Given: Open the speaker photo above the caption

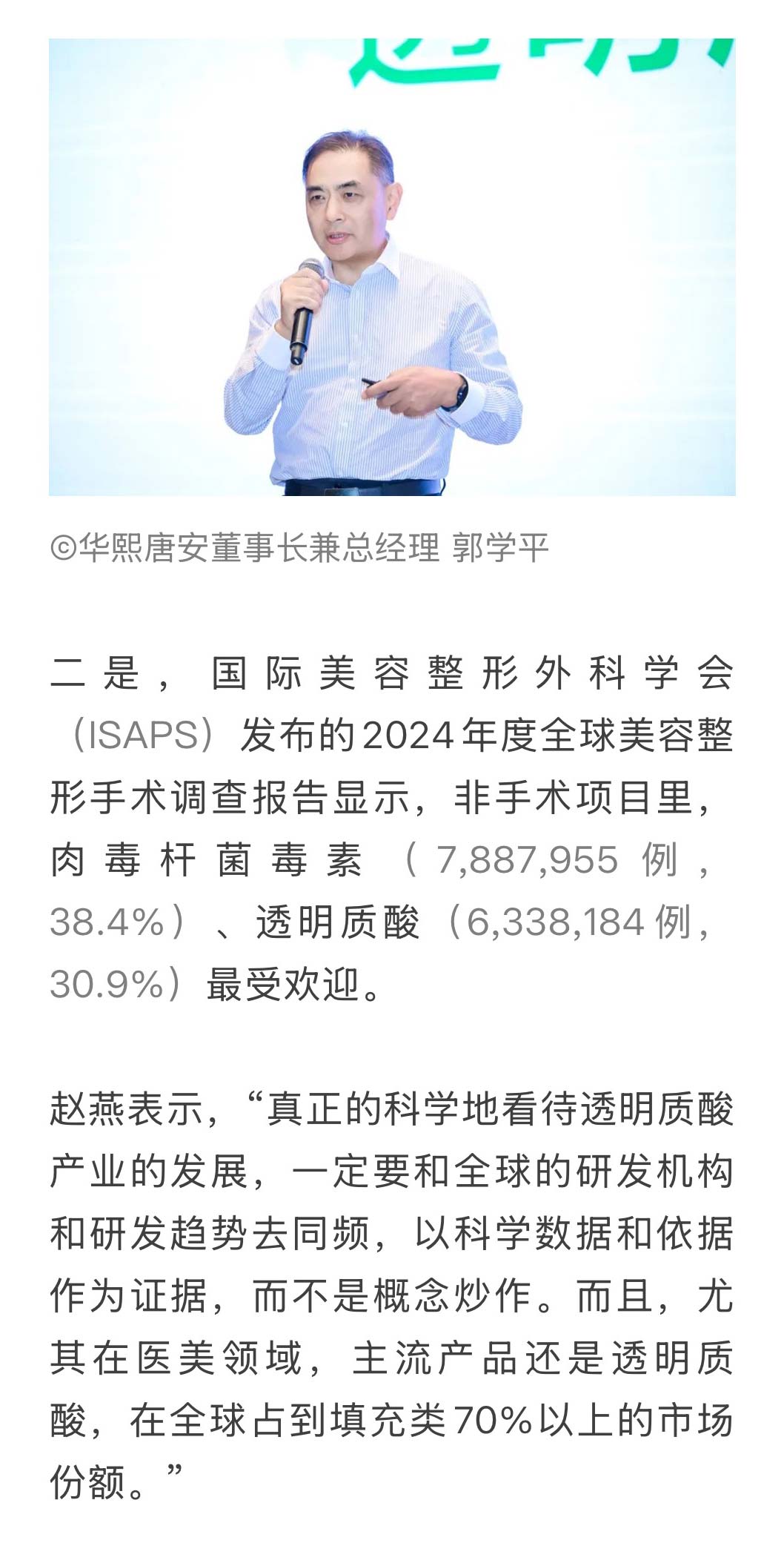Looking at the screenshot, I should click(392, 267).
